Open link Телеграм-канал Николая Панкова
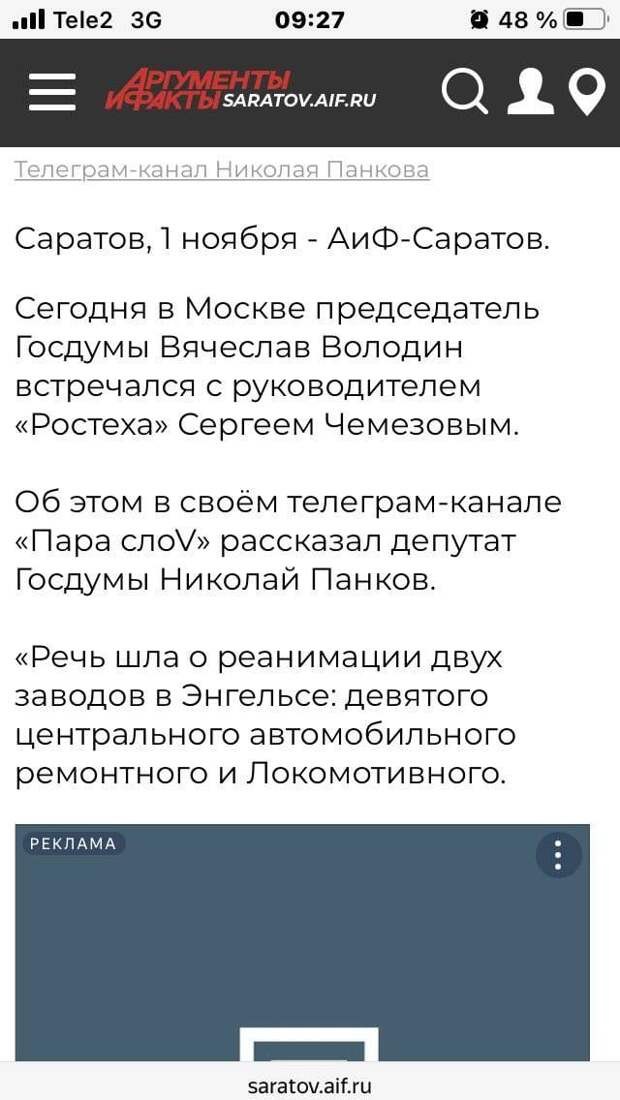Viewport: 620px width, 1100px height. click(222, 170)
